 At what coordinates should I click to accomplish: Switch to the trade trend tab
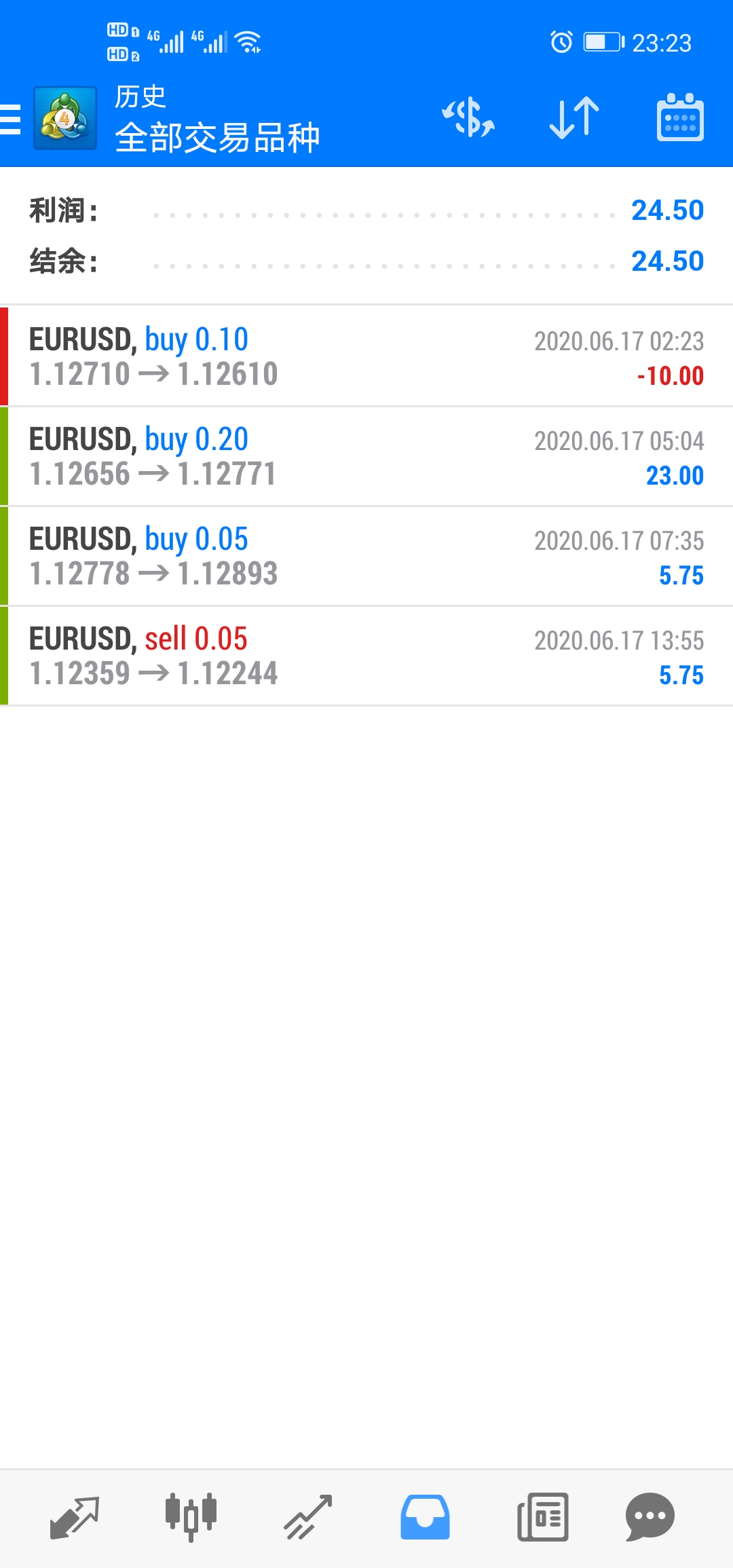coord(308,1517)
